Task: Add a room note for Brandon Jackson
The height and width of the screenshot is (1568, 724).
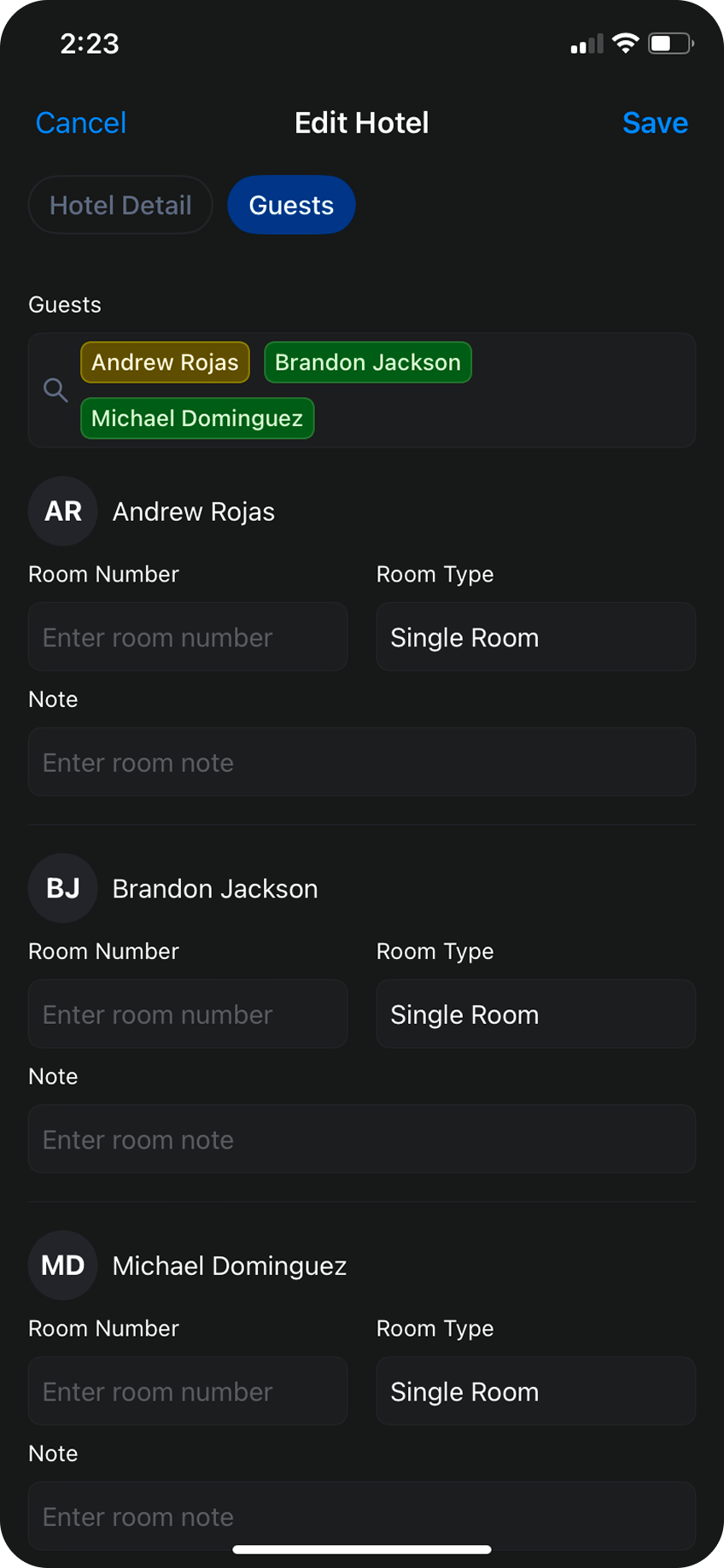Action: [x=362, y=1139]
